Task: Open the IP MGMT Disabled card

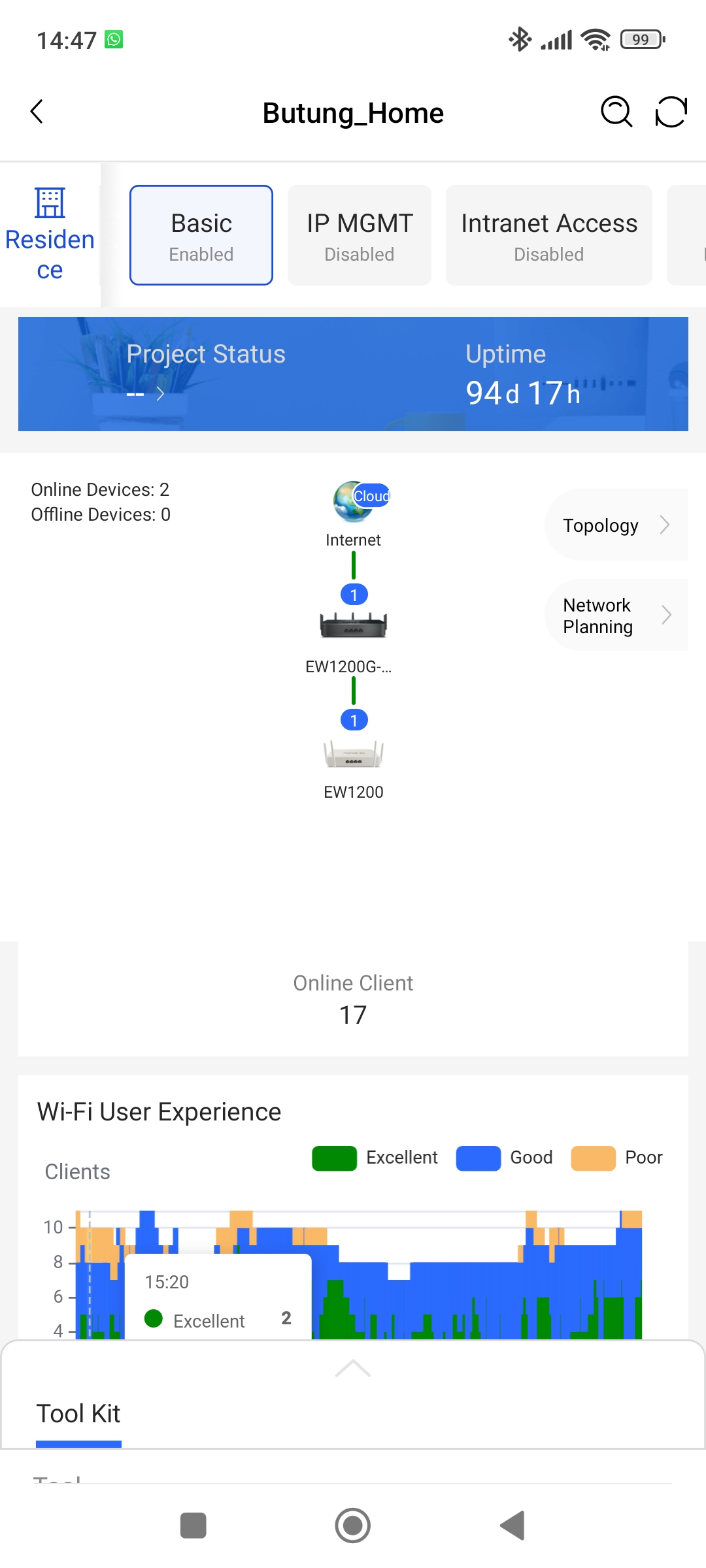Action: click(x=360, y=235)
